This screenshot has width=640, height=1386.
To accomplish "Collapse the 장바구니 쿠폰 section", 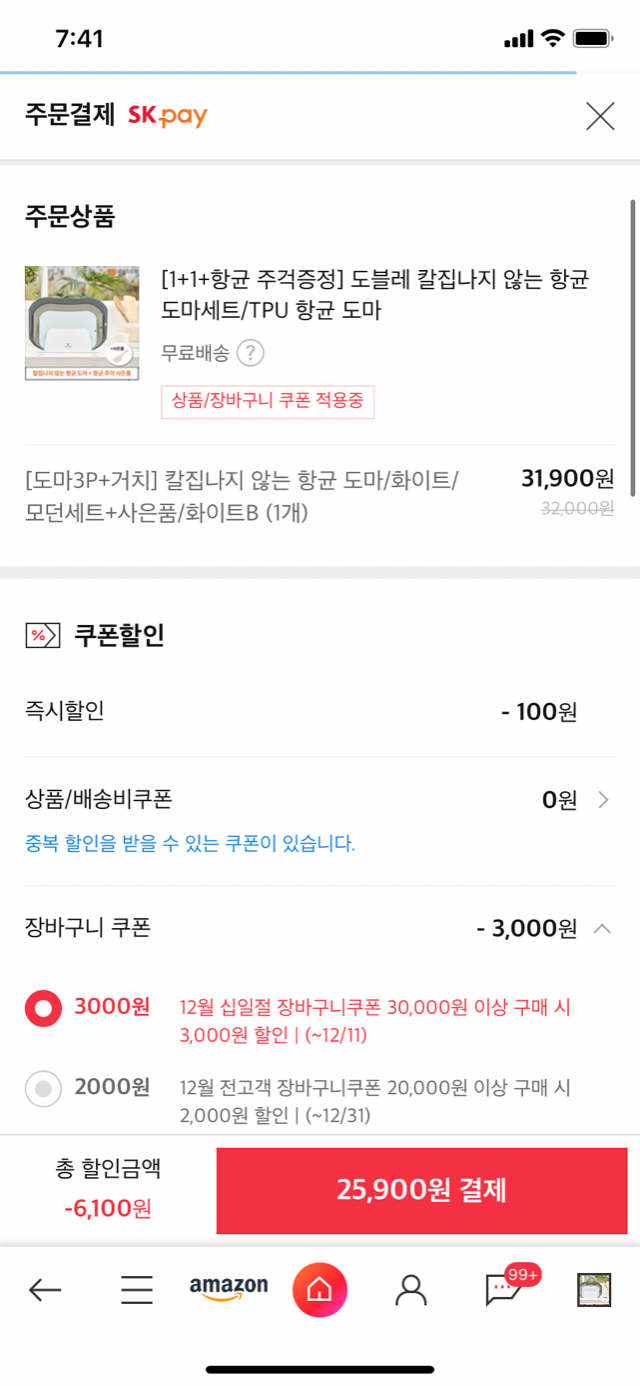I will point(602,928).
